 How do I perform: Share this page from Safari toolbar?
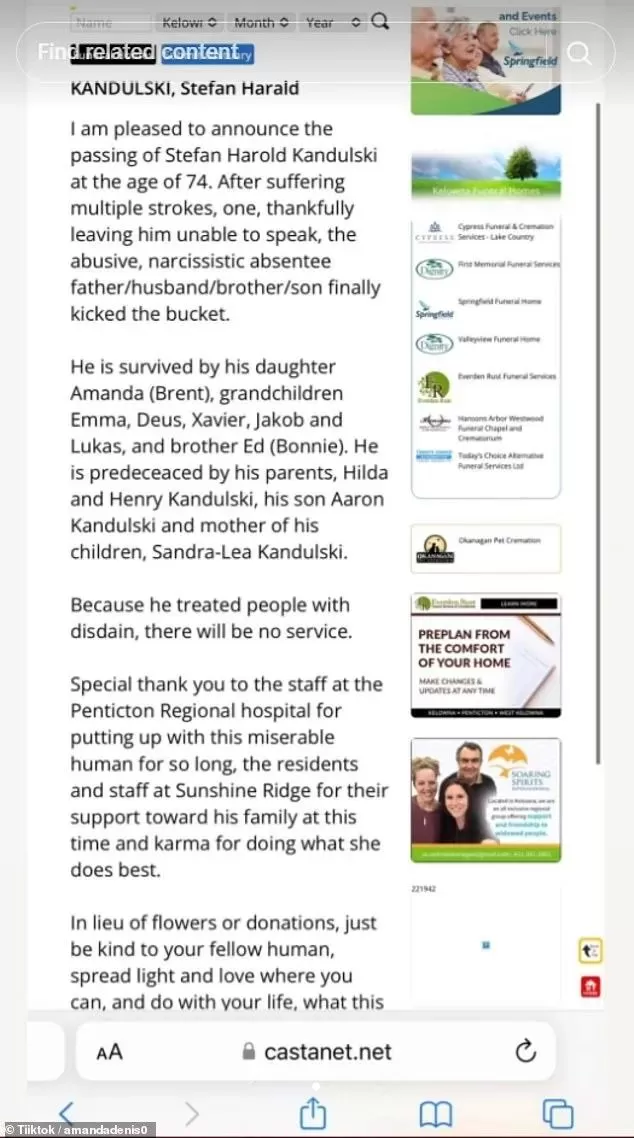(313, 1112)
